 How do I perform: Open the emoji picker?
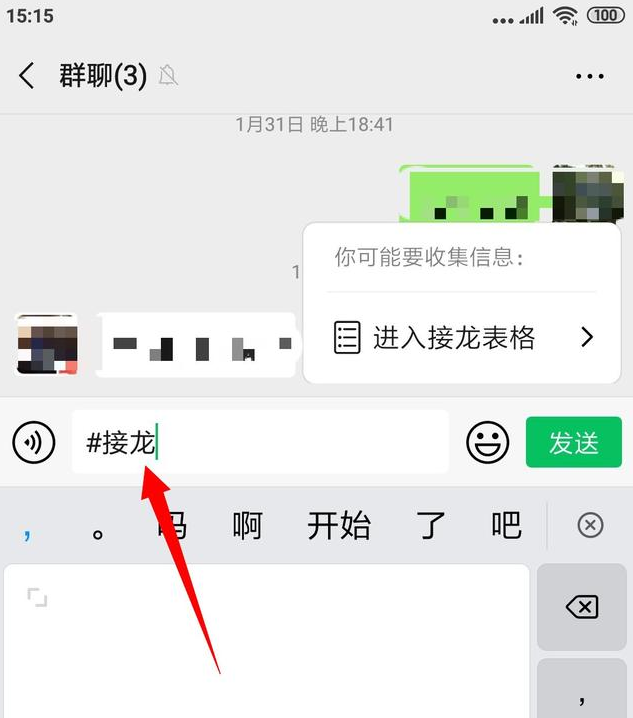[x=488, y=442]
